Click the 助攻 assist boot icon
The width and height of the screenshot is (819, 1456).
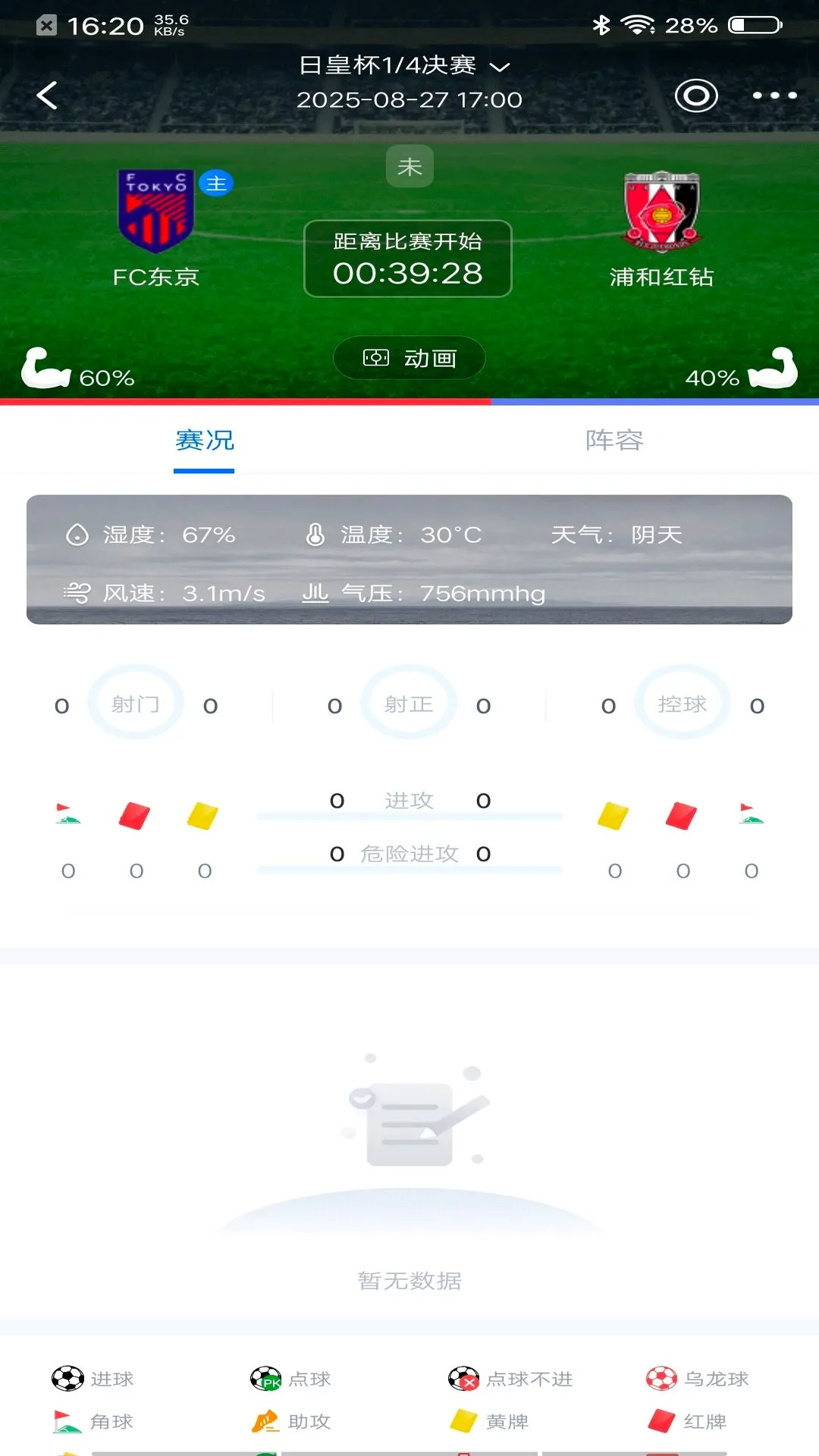point(265,1422)
